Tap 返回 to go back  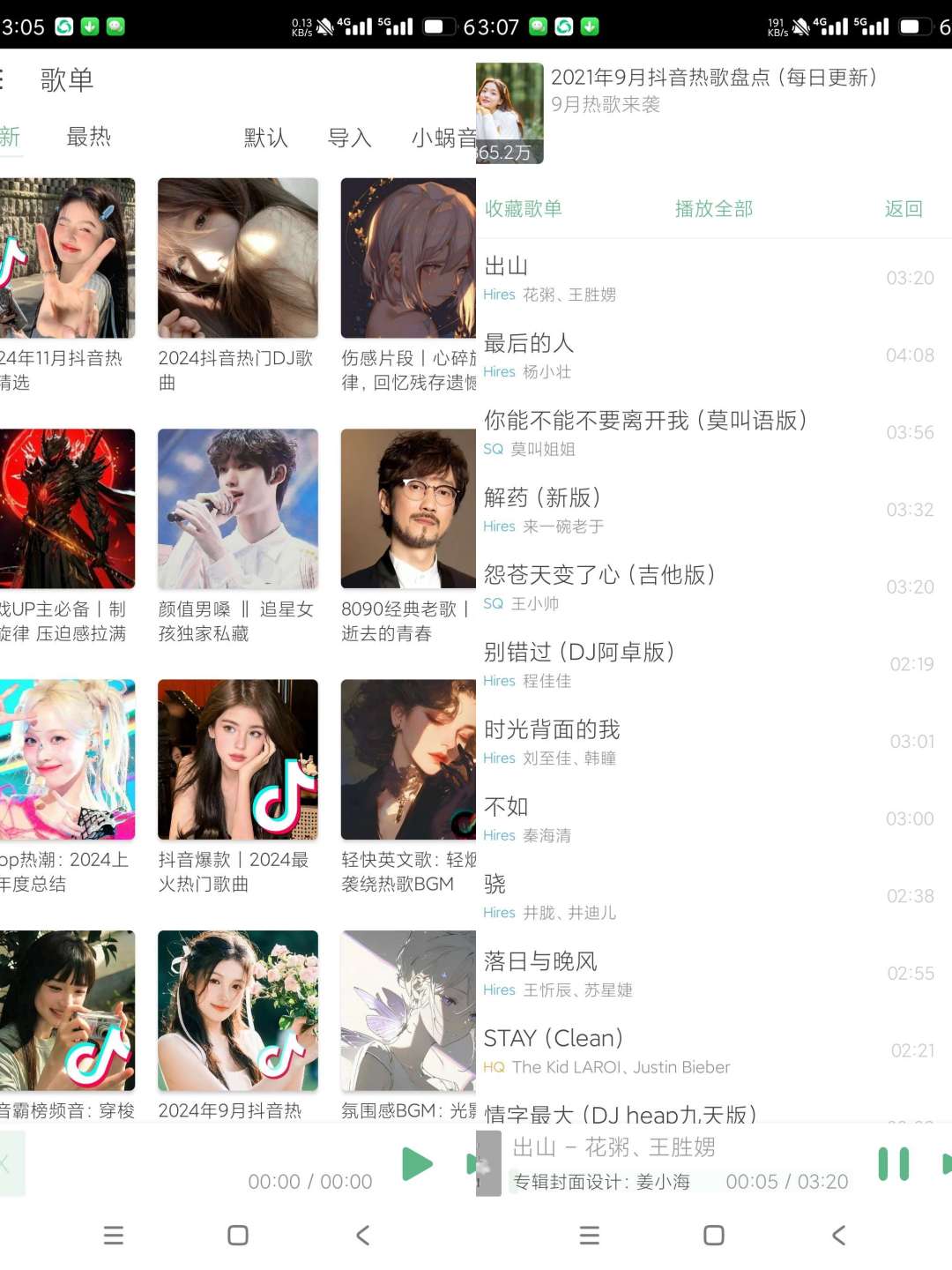click(904, 209)
